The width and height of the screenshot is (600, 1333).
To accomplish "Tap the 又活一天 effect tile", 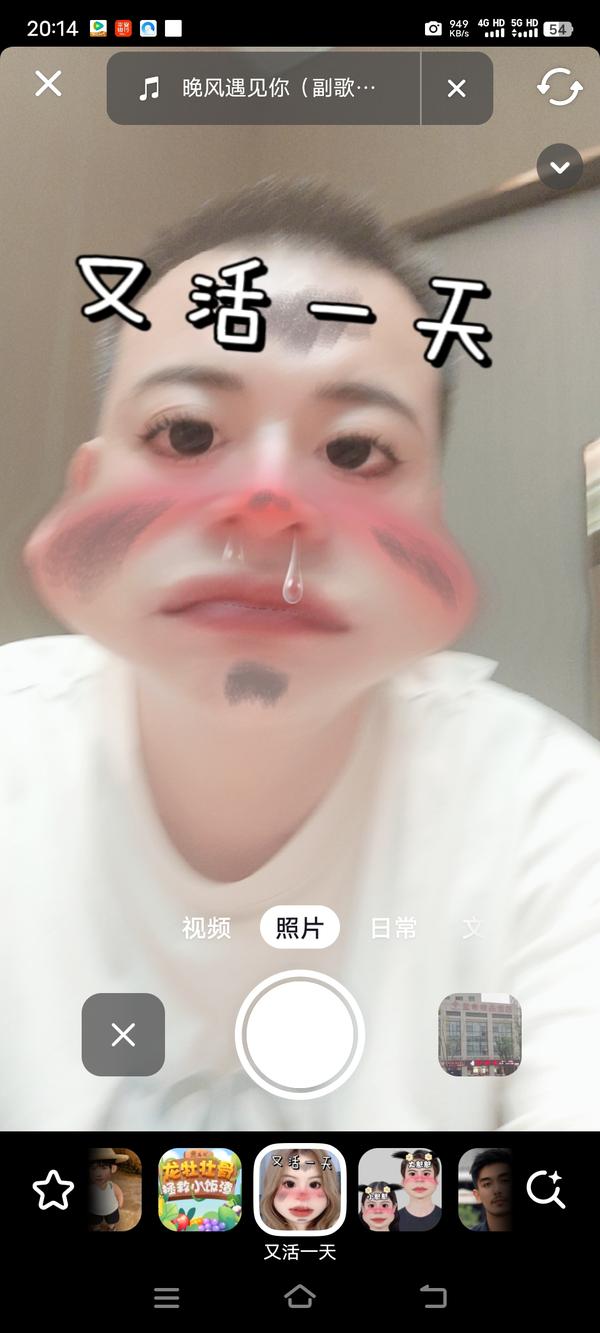I will 299,1190.
